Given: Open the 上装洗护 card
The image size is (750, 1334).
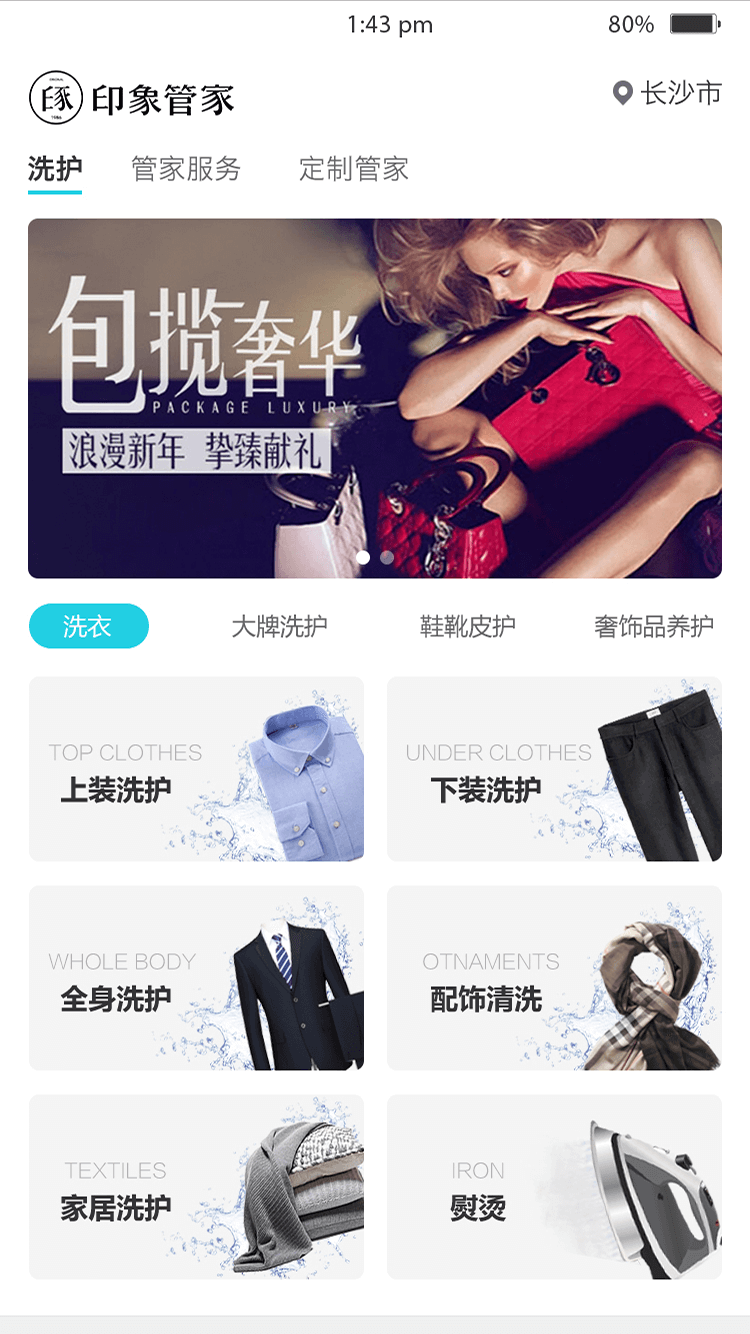Looking at the screenshot, I should pos(196,768).
